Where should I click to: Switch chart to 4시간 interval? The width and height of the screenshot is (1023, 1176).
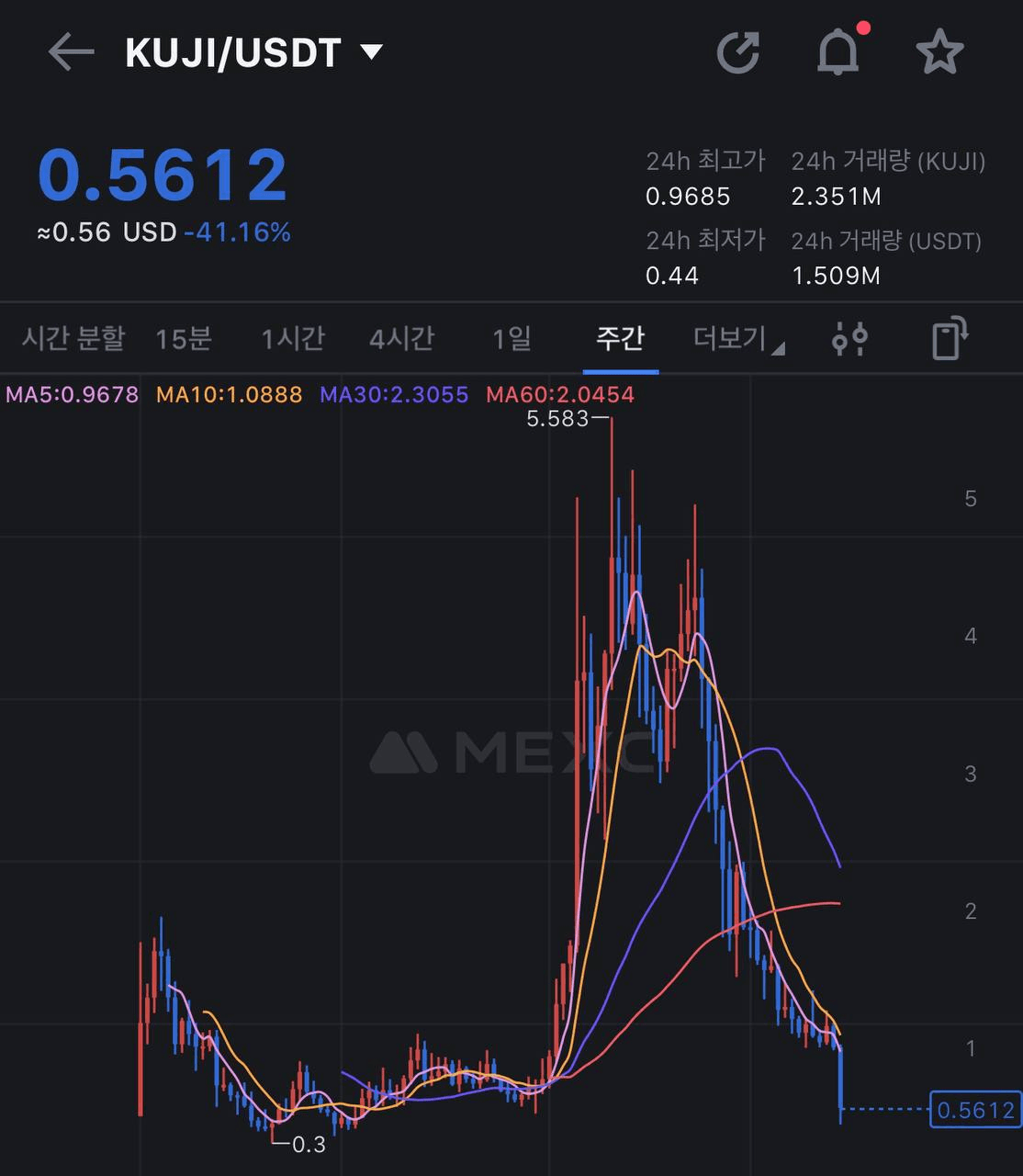coord(401,338)
